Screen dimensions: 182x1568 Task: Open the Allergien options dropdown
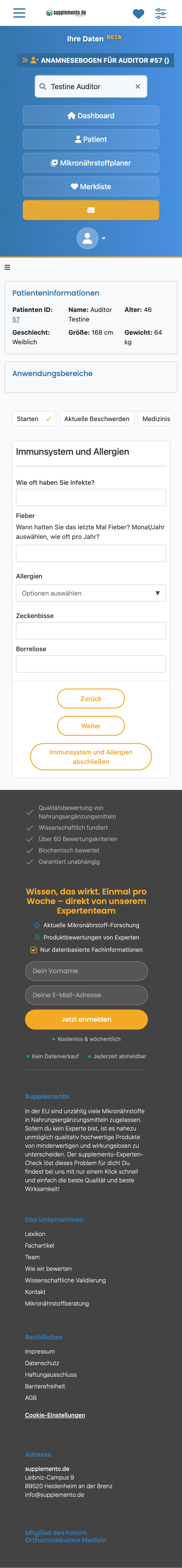(x=91, y=593)
